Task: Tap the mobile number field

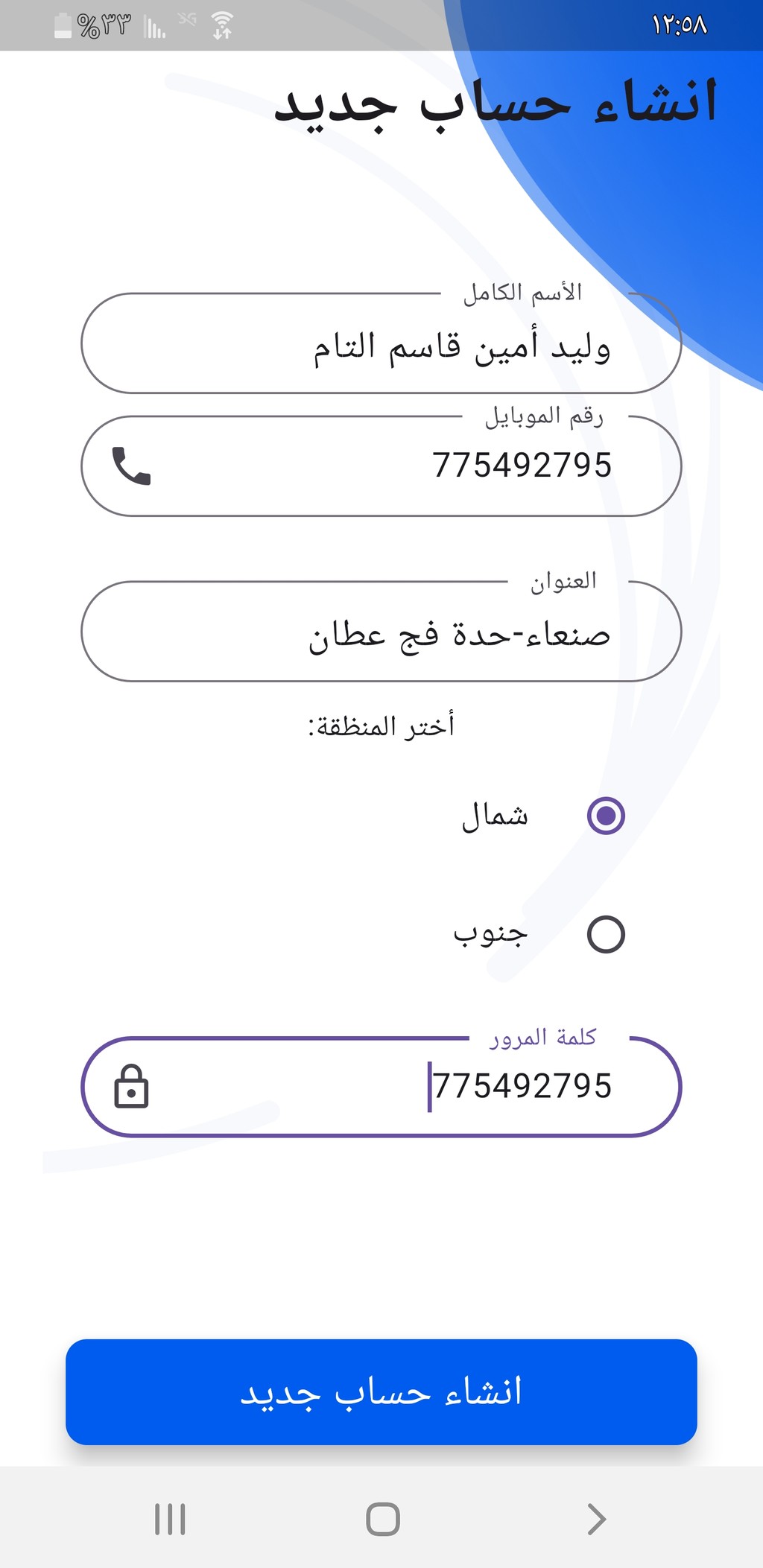Action: (x=381, y=466)
